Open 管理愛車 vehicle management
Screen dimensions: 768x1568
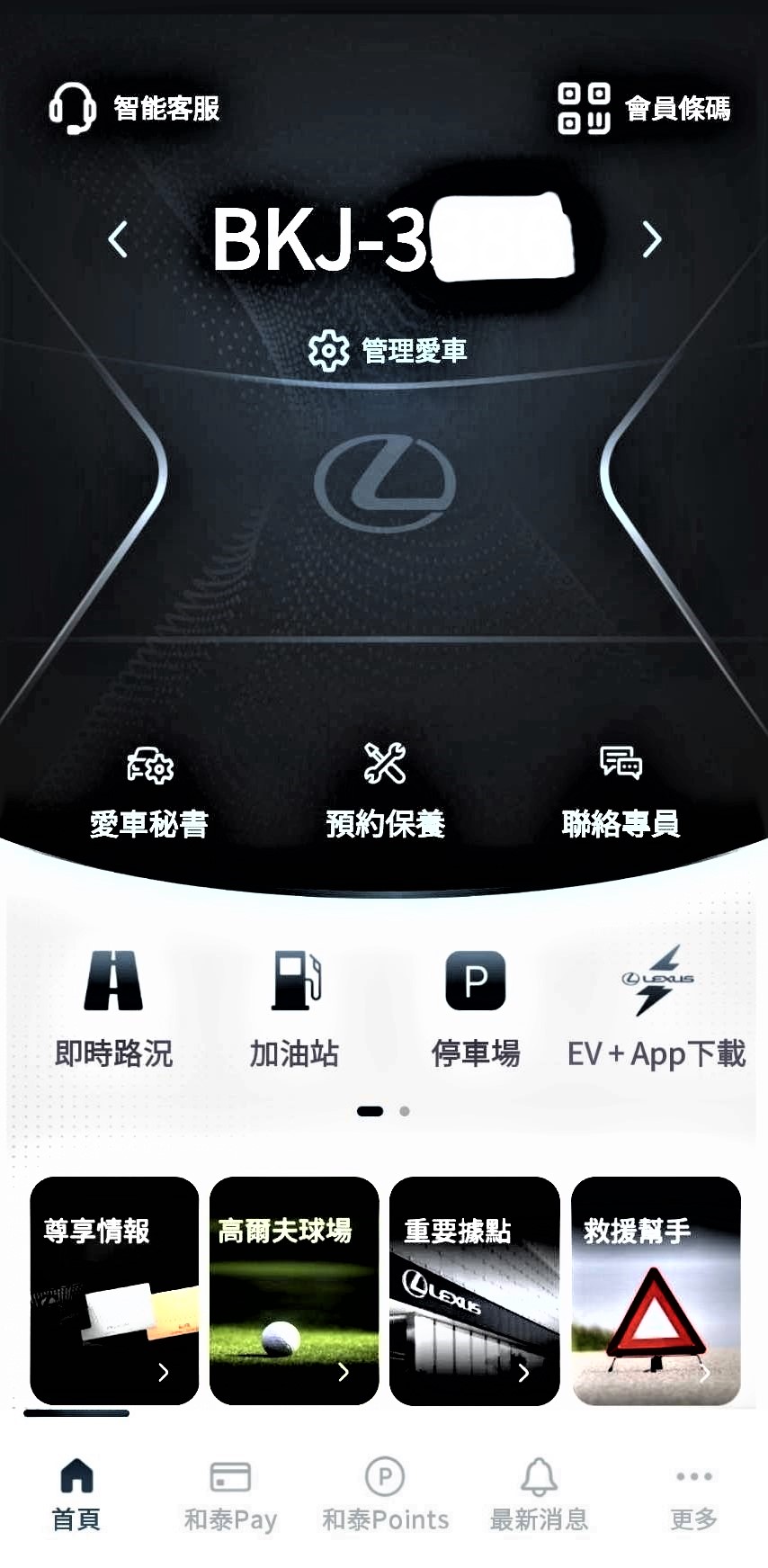click(388, 350)
